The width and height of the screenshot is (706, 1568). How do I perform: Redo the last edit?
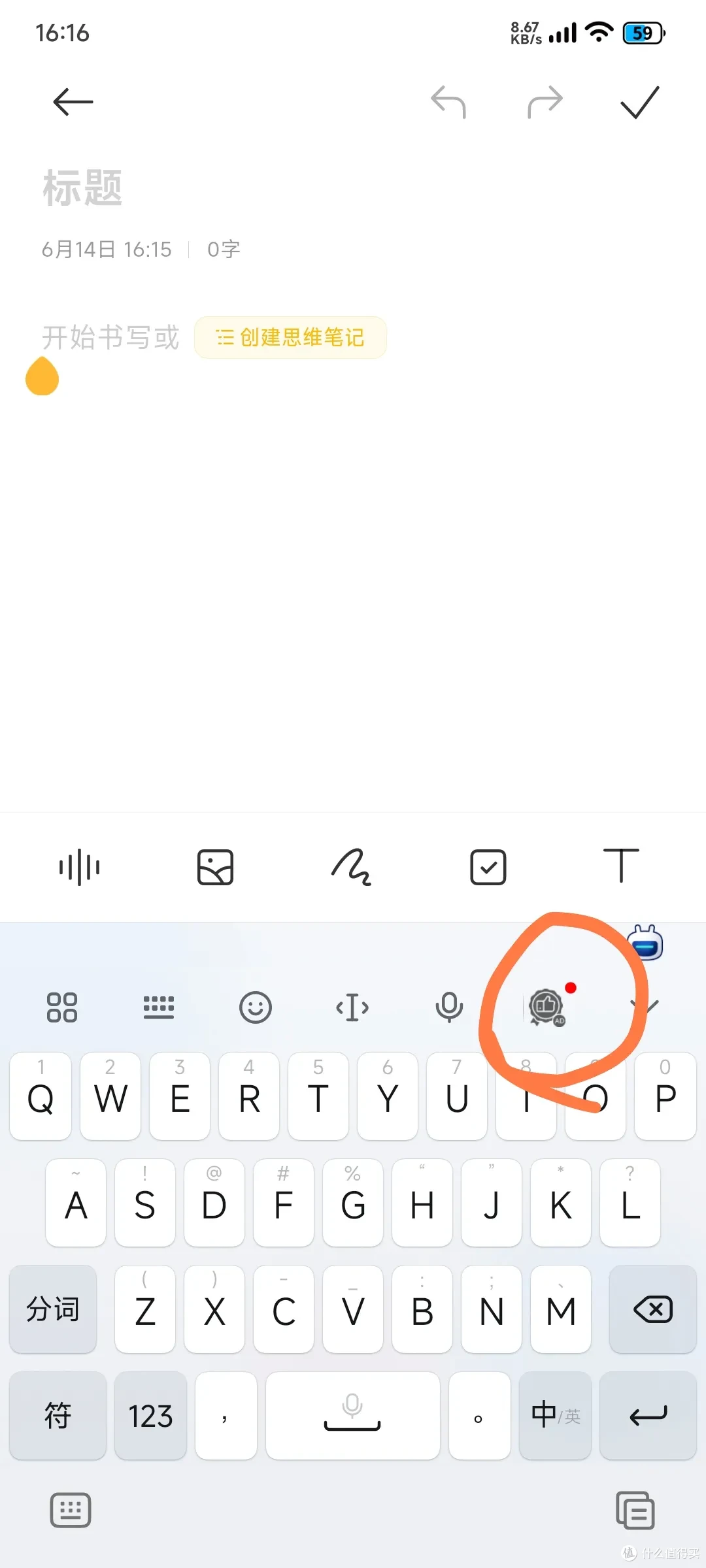(545, 102)
